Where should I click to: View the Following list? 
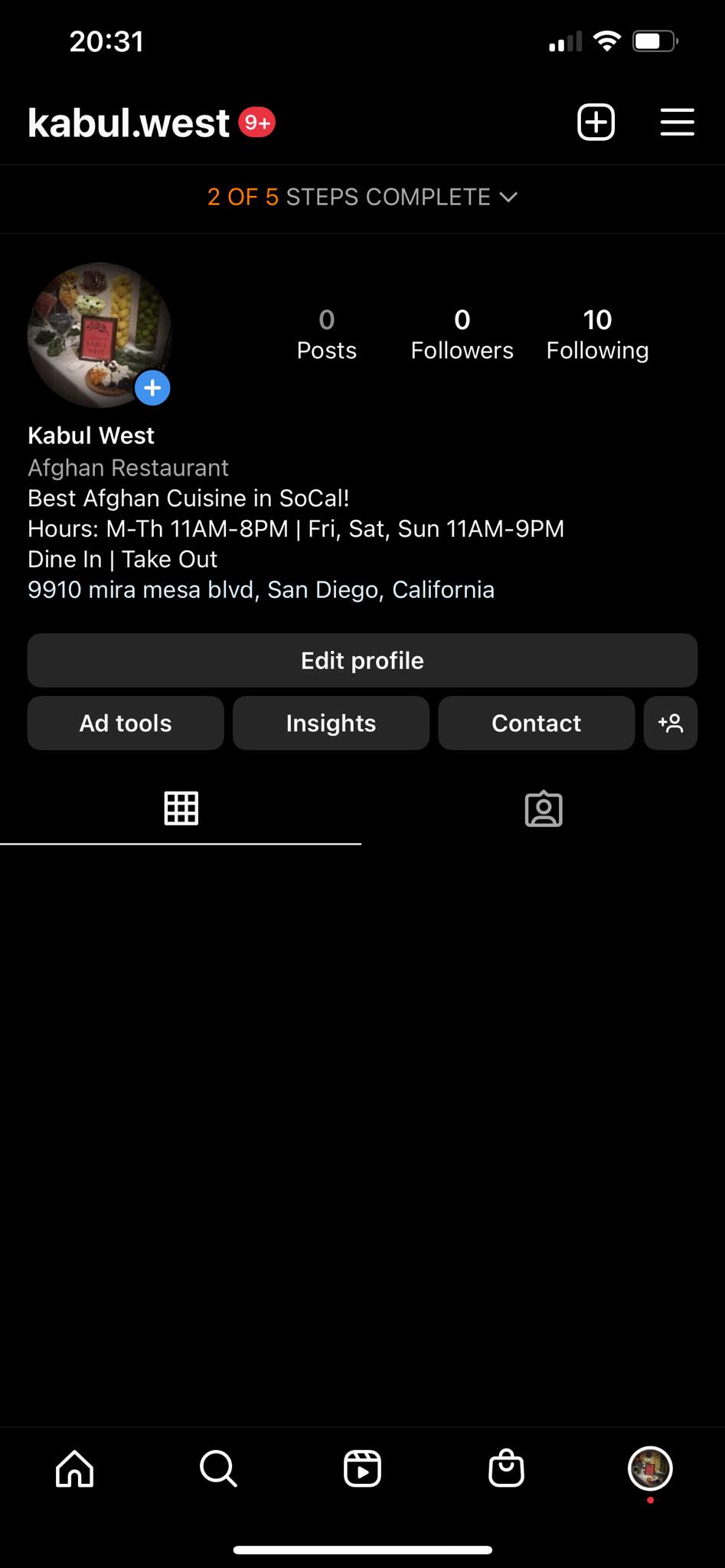tap(597, 334)
